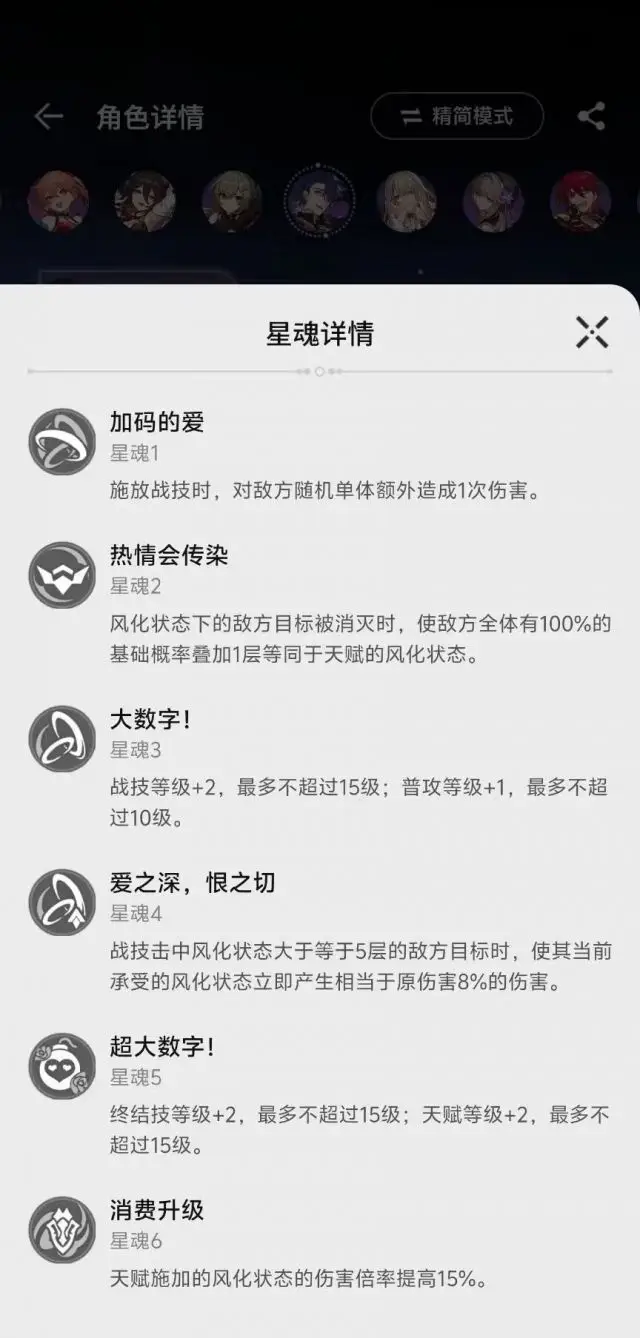Screen dimensions: 640x1338
Task: Close the 星魂详情 panel
Action: coord(592,332)
